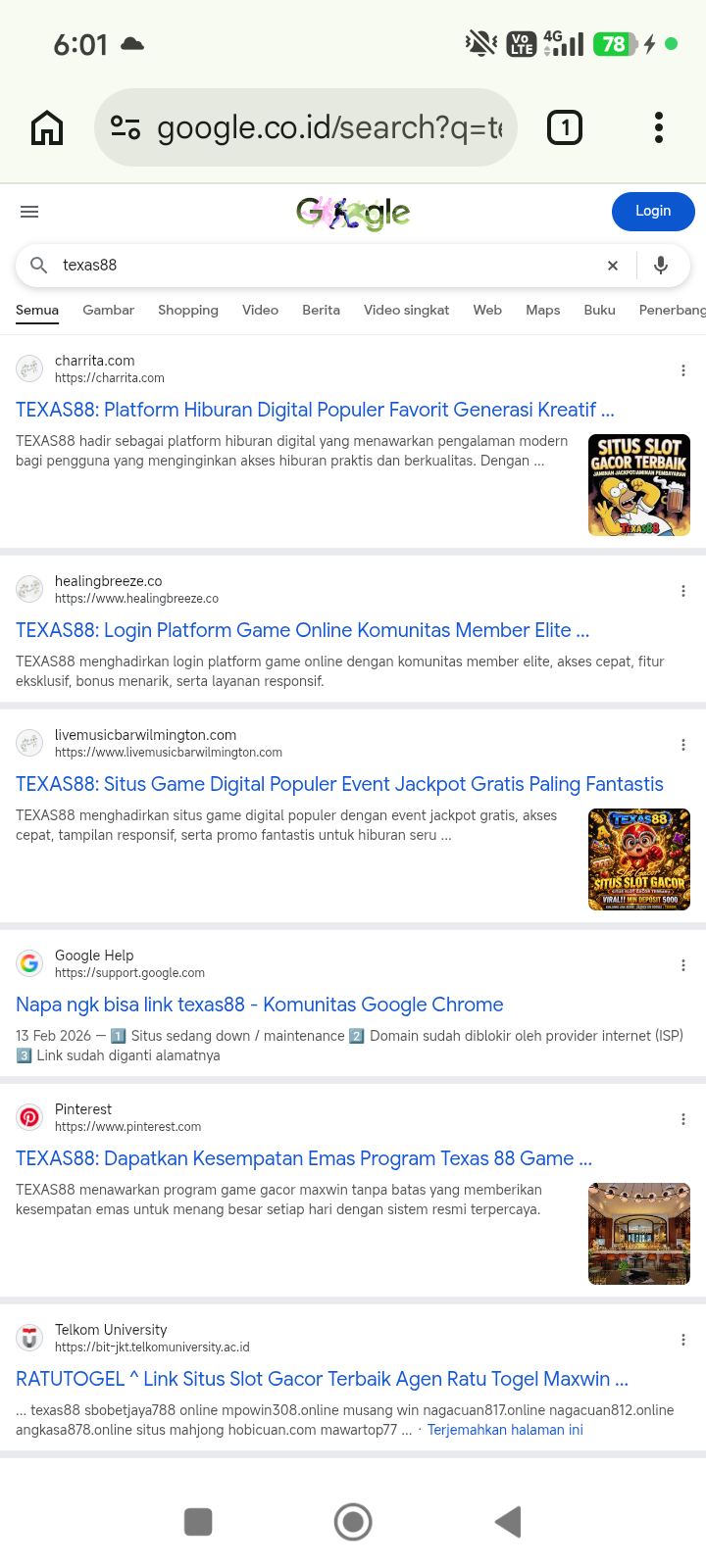Switch to the Shopping tab

188,310
